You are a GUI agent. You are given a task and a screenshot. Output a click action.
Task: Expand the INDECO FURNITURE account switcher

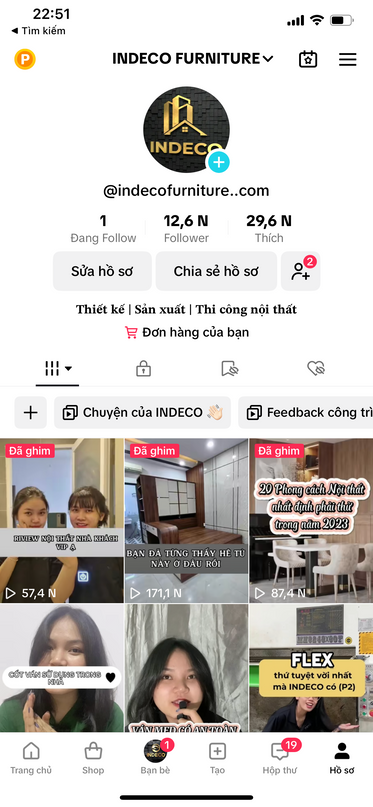coord(192,59)
